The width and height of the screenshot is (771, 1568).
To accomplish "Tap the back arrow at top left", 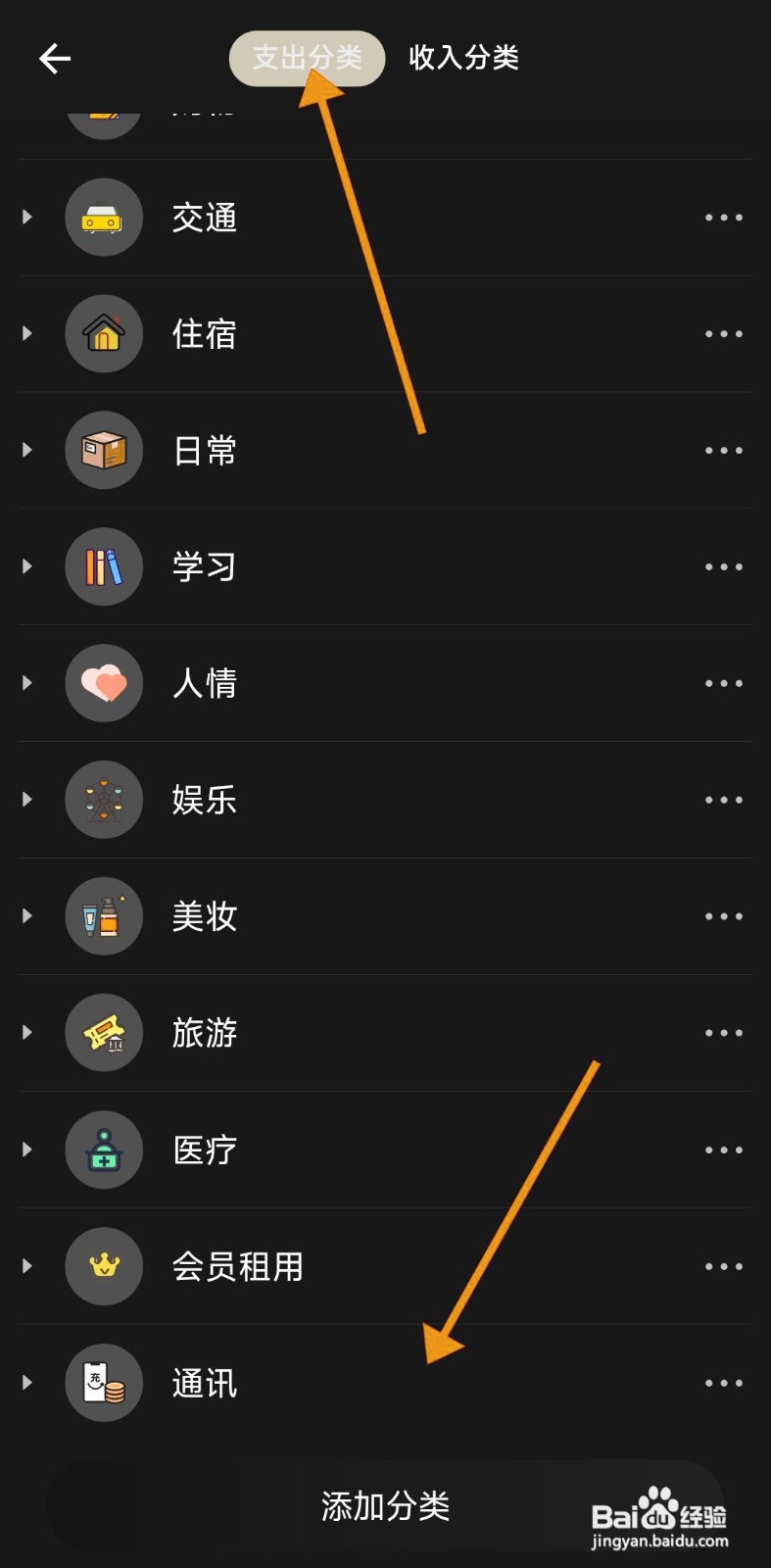I will click(55, 58).
